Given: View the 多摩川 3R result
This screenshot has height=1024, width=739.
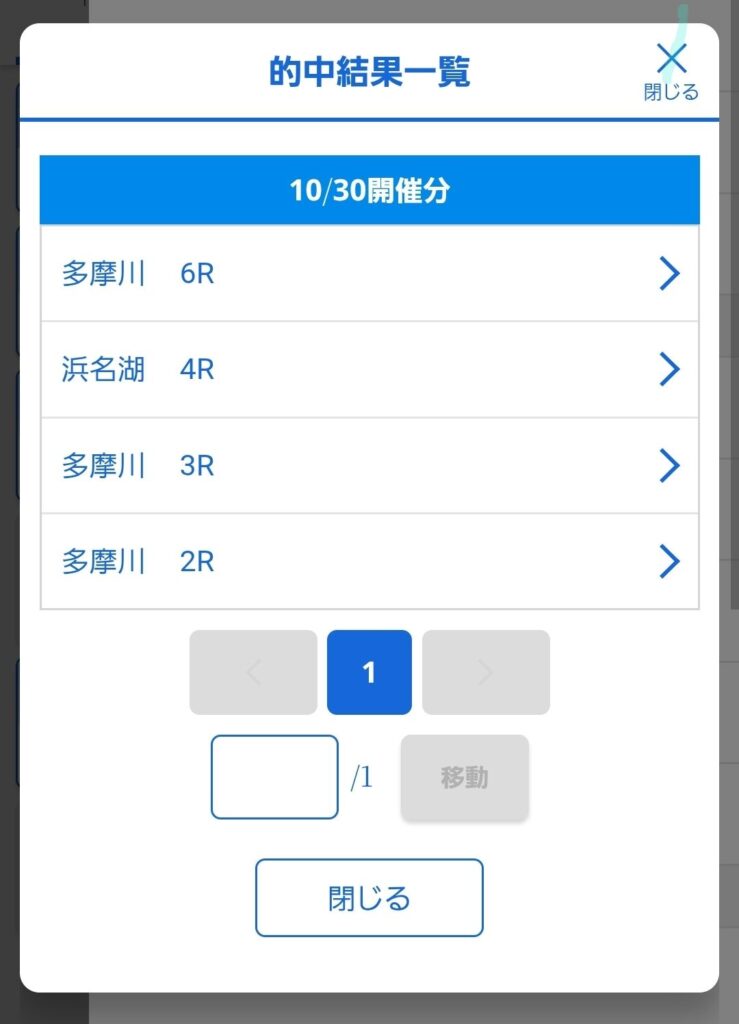Looking at the screenshot, I should (x=369, y=466).
